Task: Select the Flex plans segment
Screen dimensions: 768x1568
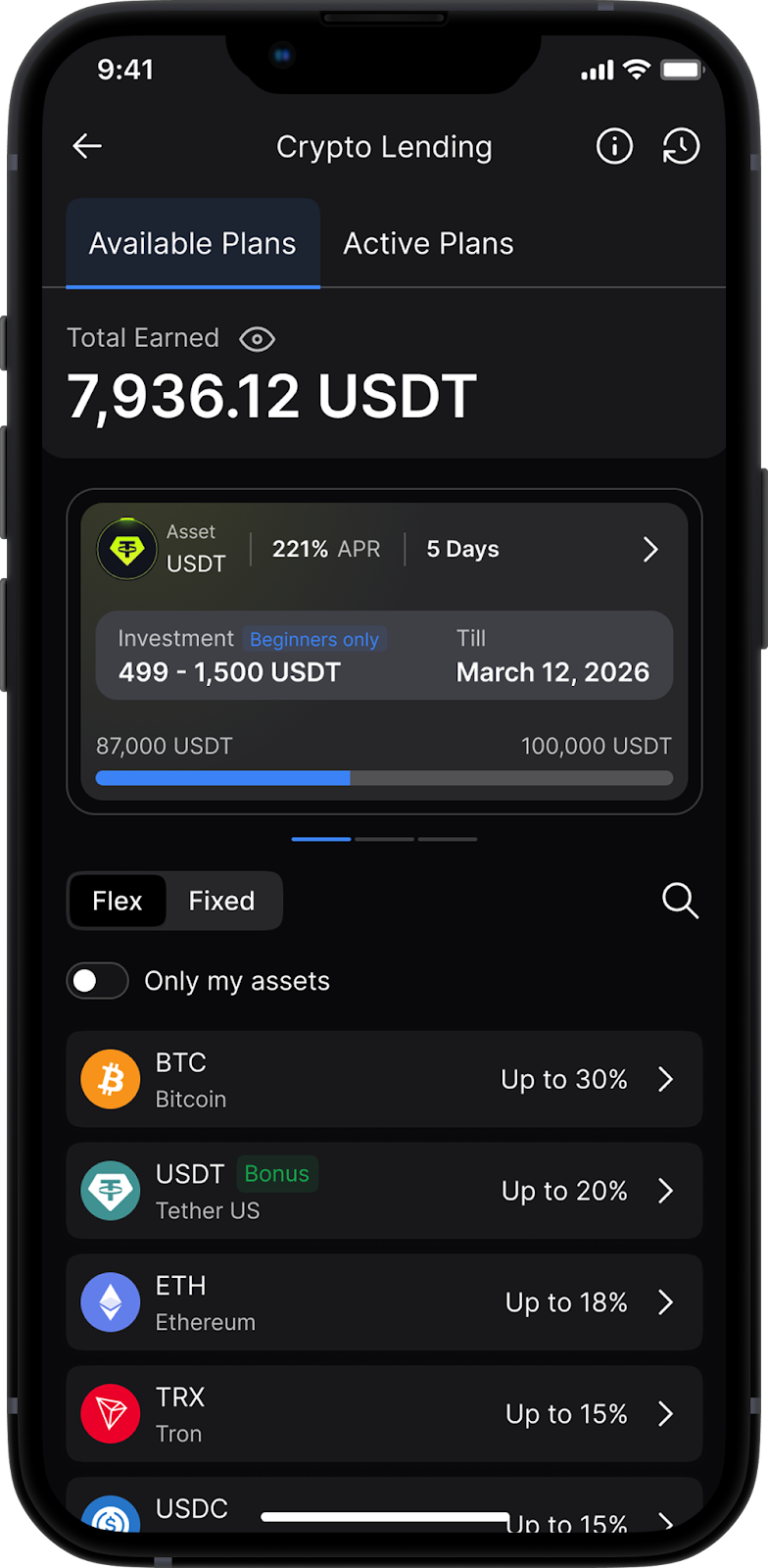Action: pos(118,901)
